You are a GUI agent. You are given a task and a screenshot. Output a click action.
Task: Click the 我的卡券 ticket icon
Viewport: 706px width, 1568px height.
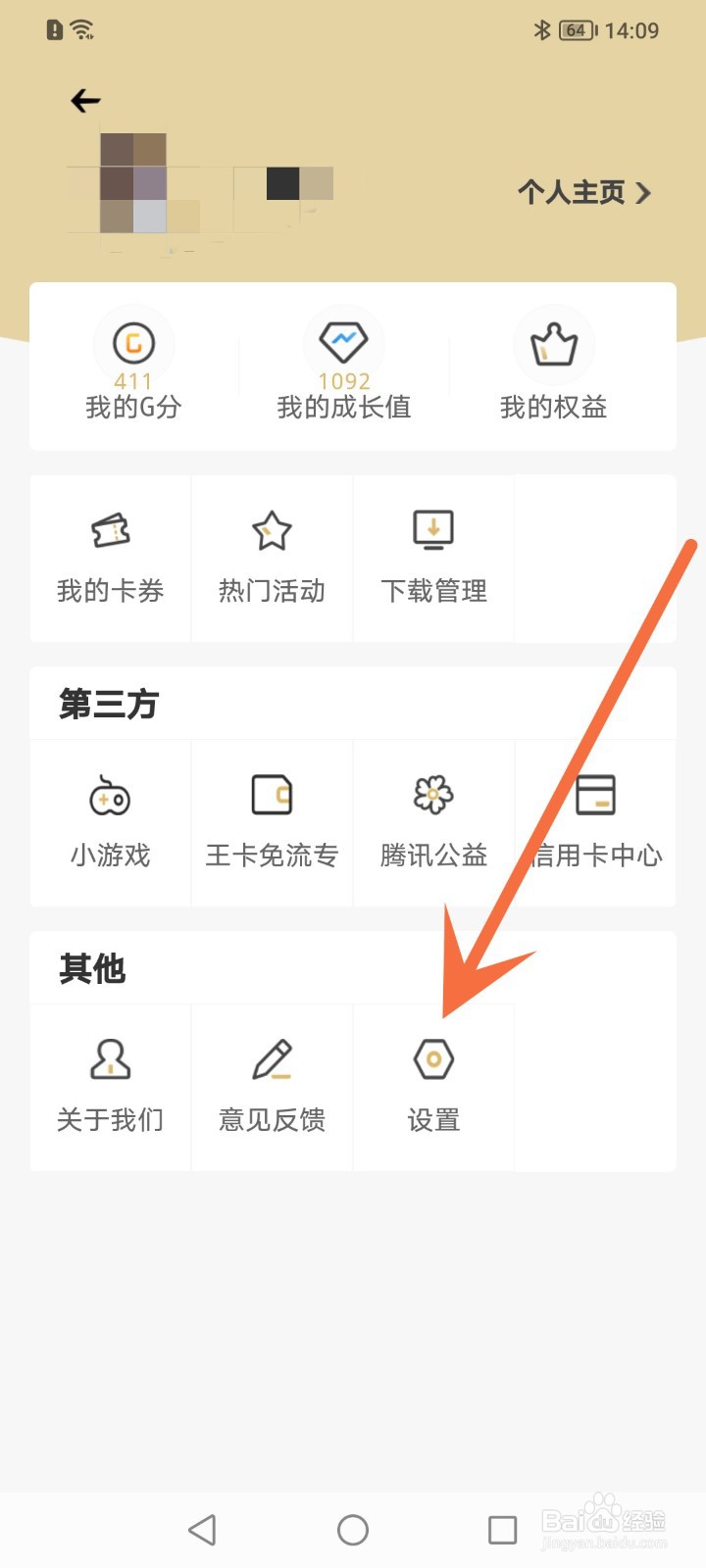[109, 530]
